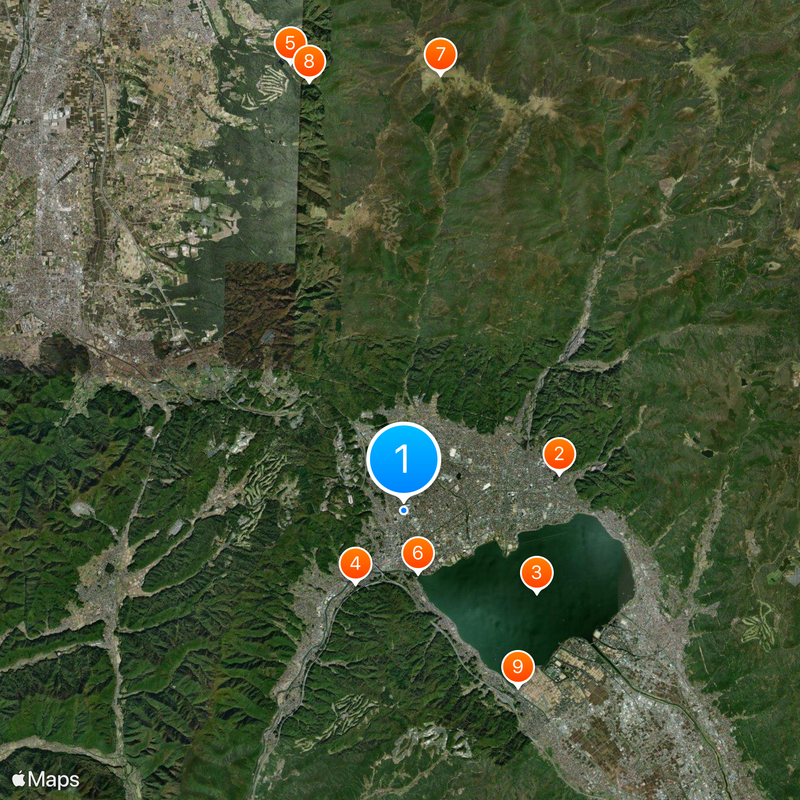Viewport: 800px width, 800px height.
Task: Tap map pin number 2
Action: [559, 455]
